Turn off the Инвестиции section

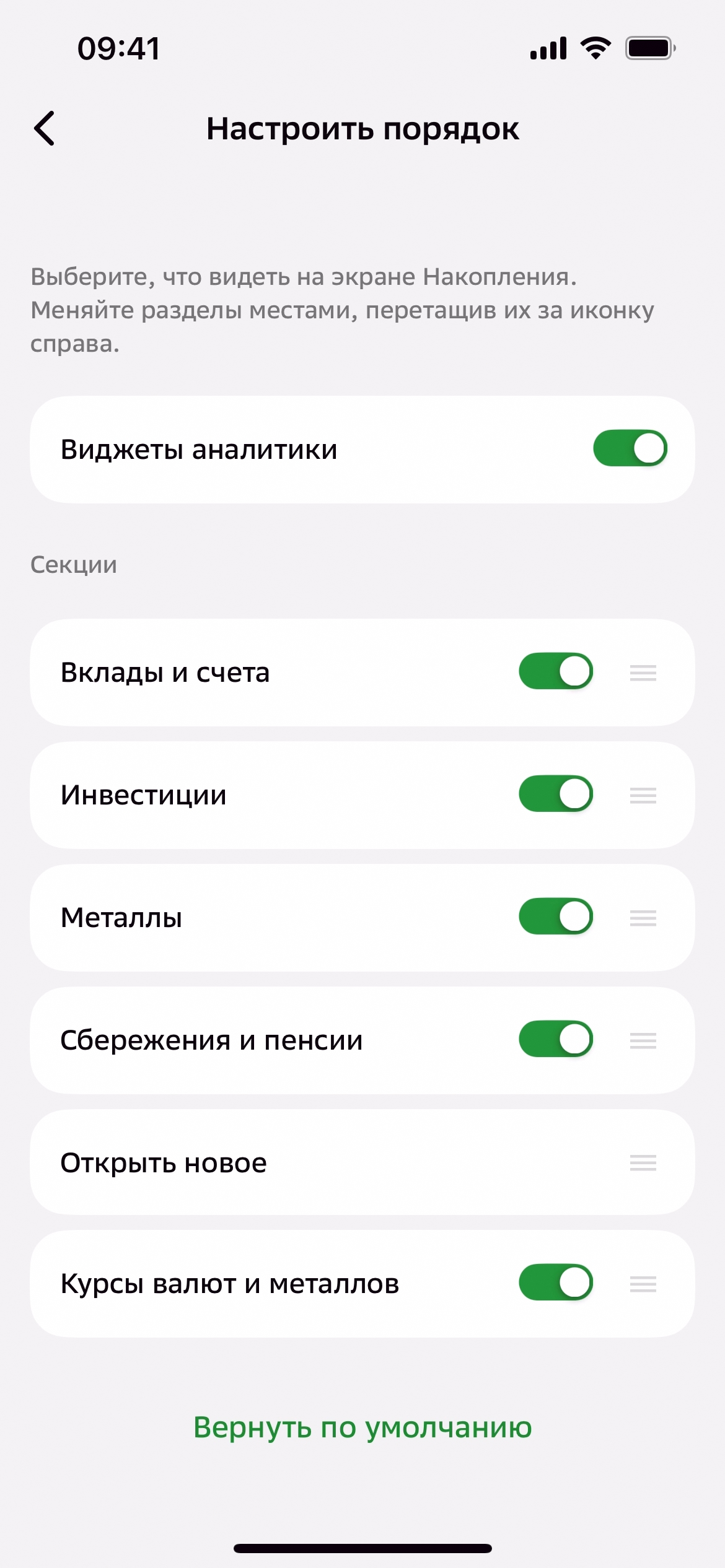pyautogui.click(x=555, y=794)
